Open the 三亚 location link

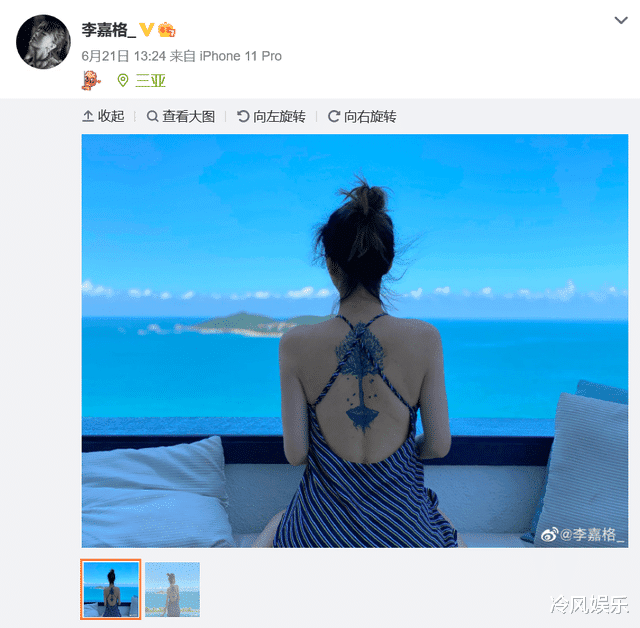click(151, 80)
